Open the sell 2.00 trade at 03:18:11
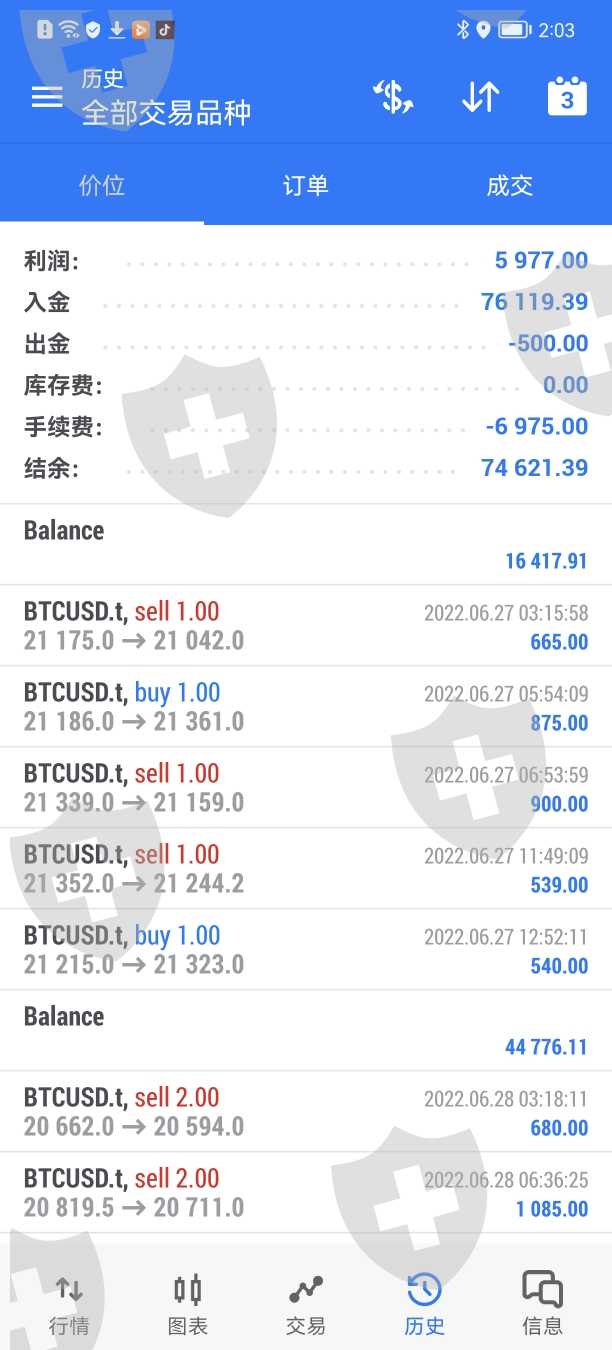The width and height of the screenshot is (612, 1350). coord(306,1112)
